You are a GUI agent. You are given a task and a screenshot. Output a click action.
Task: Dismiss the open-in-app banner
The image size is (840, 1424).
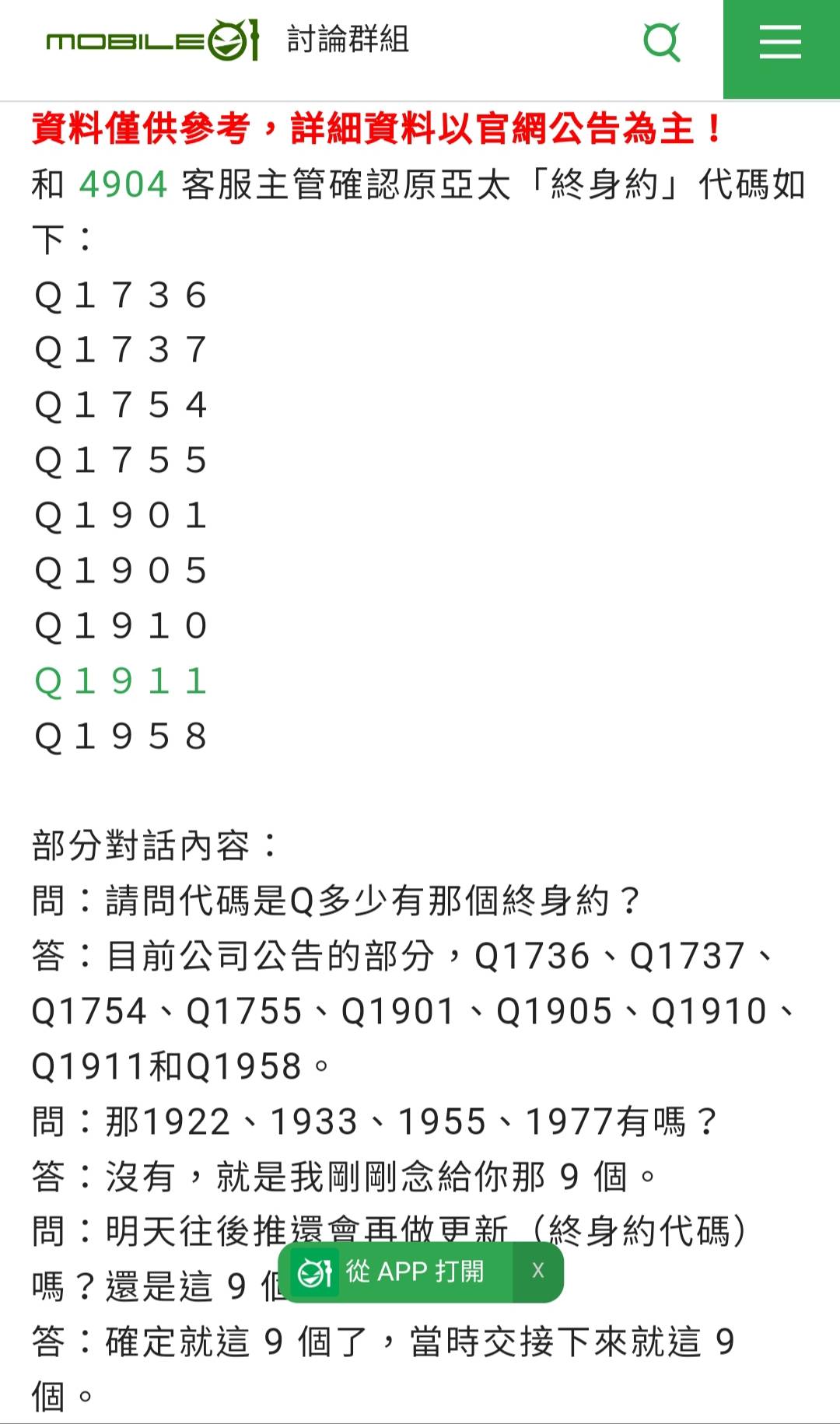[x=537, y=1271]
